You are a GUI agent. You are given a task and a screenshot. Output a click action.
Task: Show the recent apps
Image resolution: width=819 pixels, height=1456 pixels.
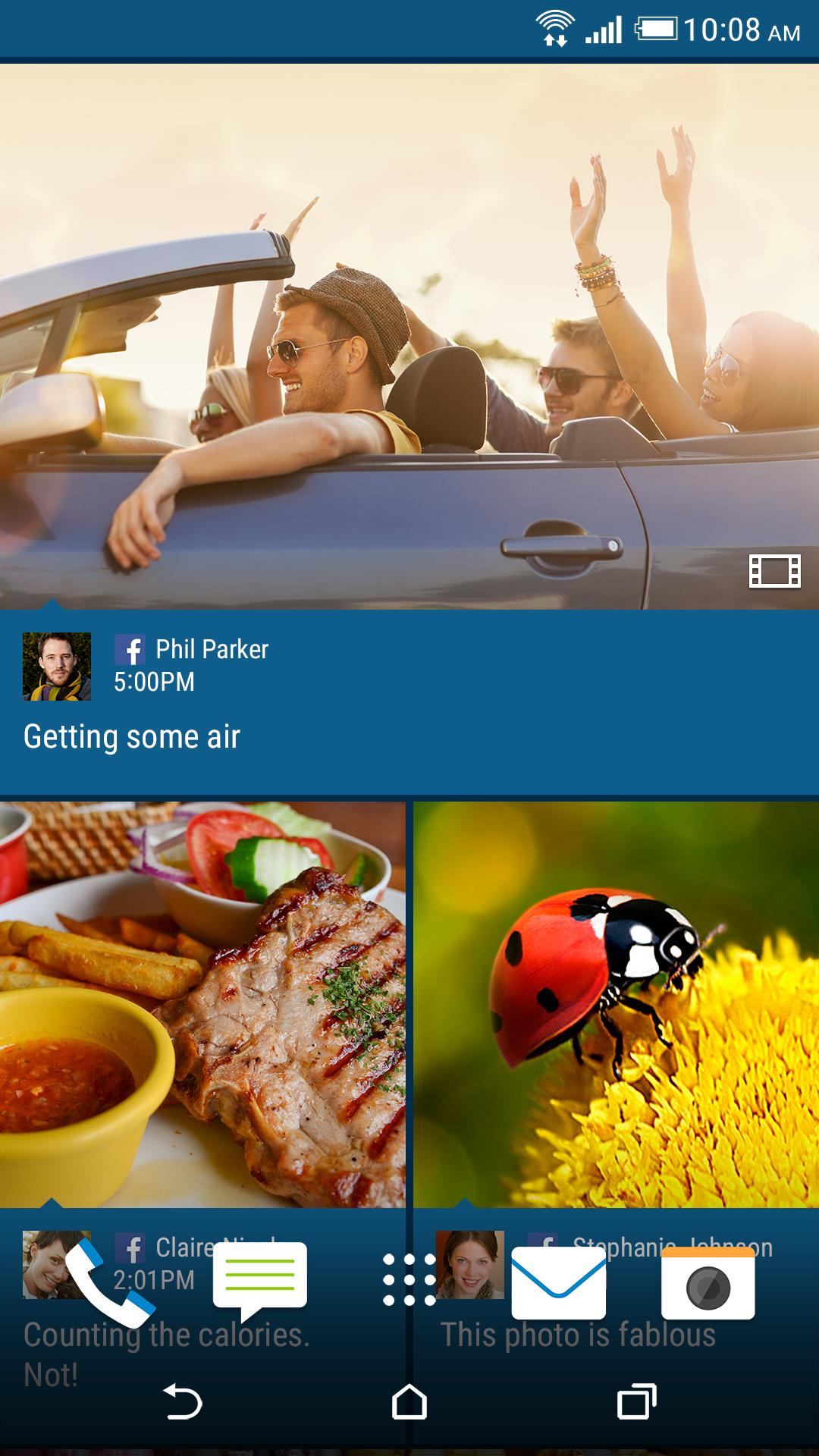[635, 1401]
